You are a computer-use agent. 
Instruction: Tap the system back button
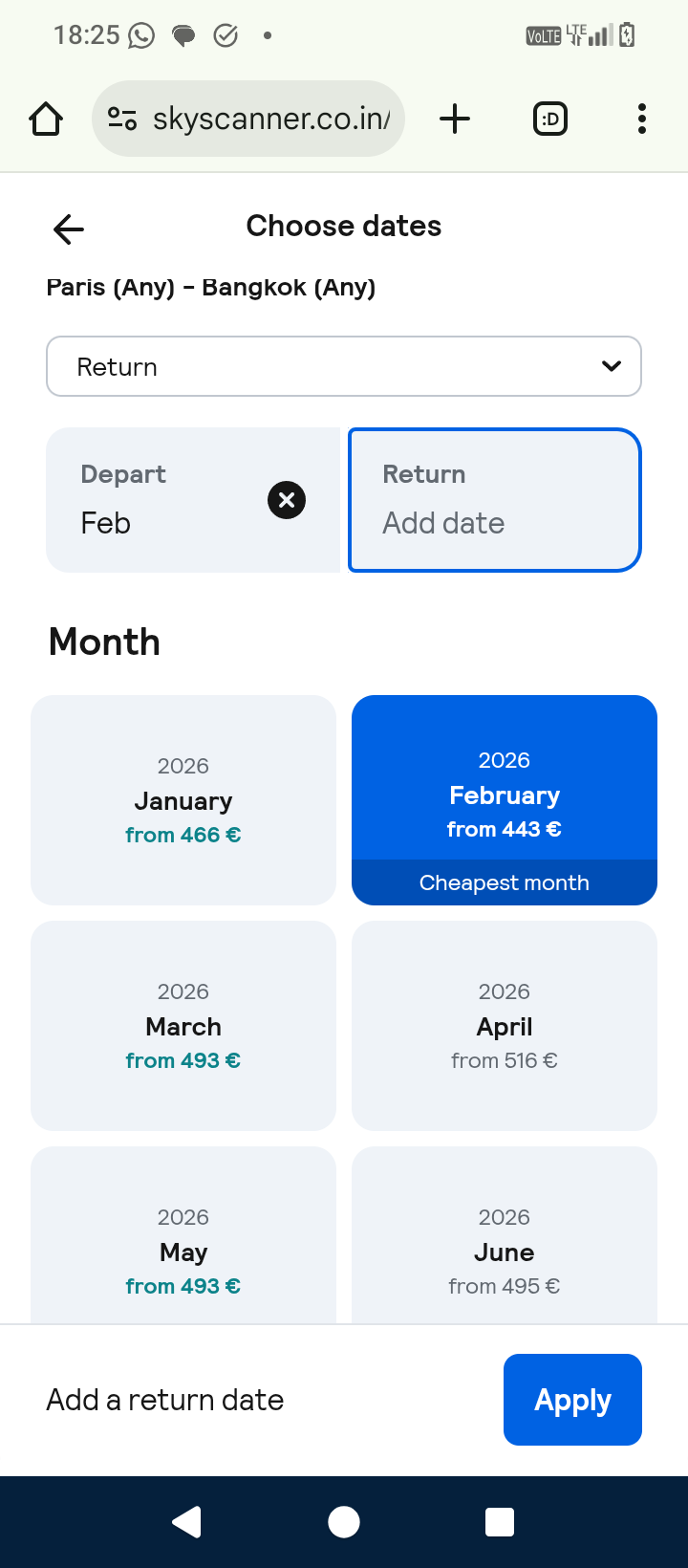coord(187,1522)
